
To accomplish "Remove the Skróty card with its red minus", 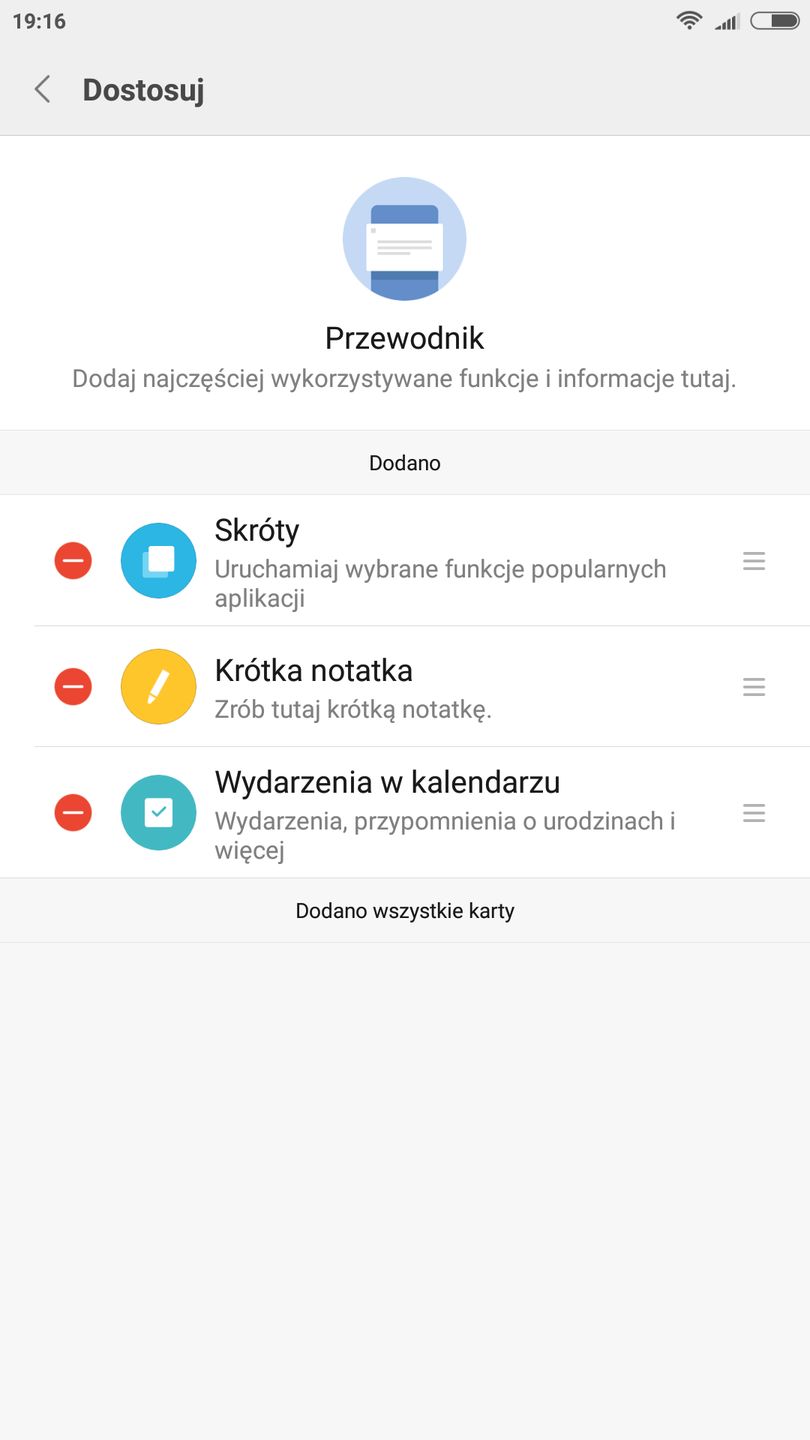I will tap(72, 560).
